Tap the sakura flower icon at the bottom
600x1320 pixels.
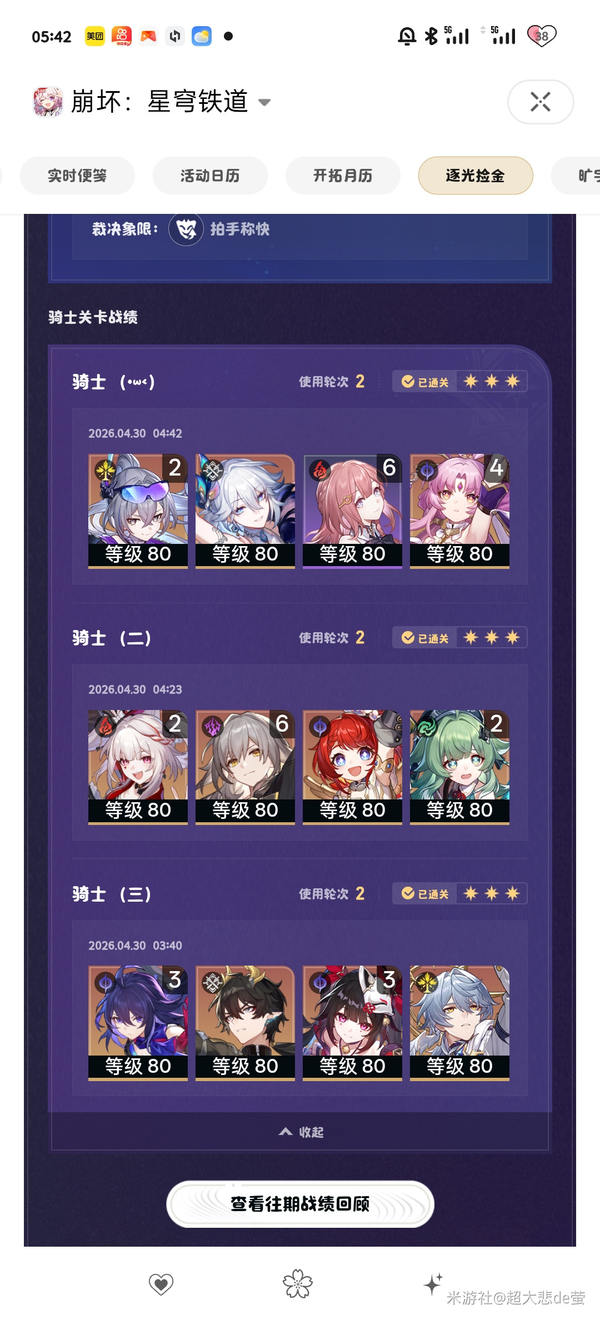coord(298,1284)
